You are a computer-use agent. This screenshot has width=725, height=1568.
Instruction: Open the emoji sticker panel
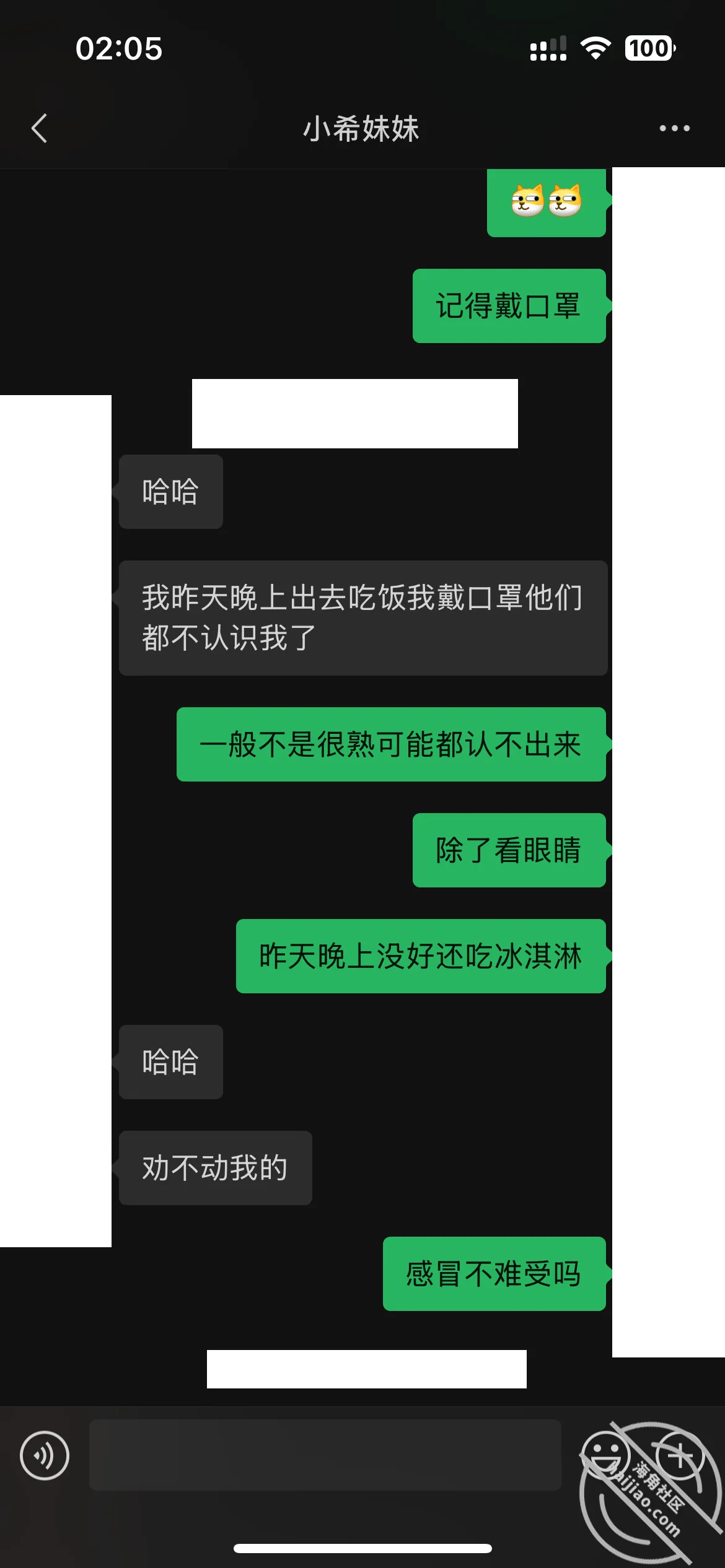[x=606, y=1455]
